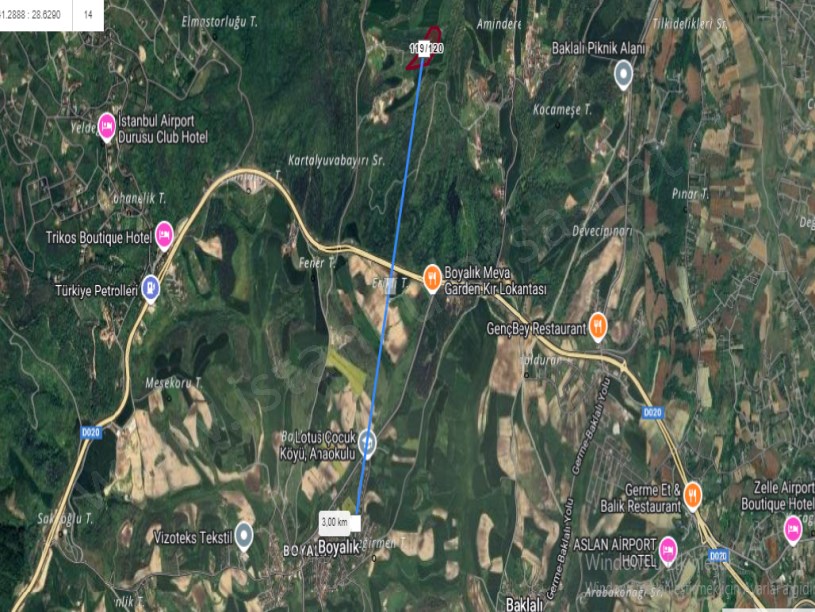Tap the Türkiye Petrolleri fuel station pin
This screenshot has height=612, width=815.
(151, 288)
